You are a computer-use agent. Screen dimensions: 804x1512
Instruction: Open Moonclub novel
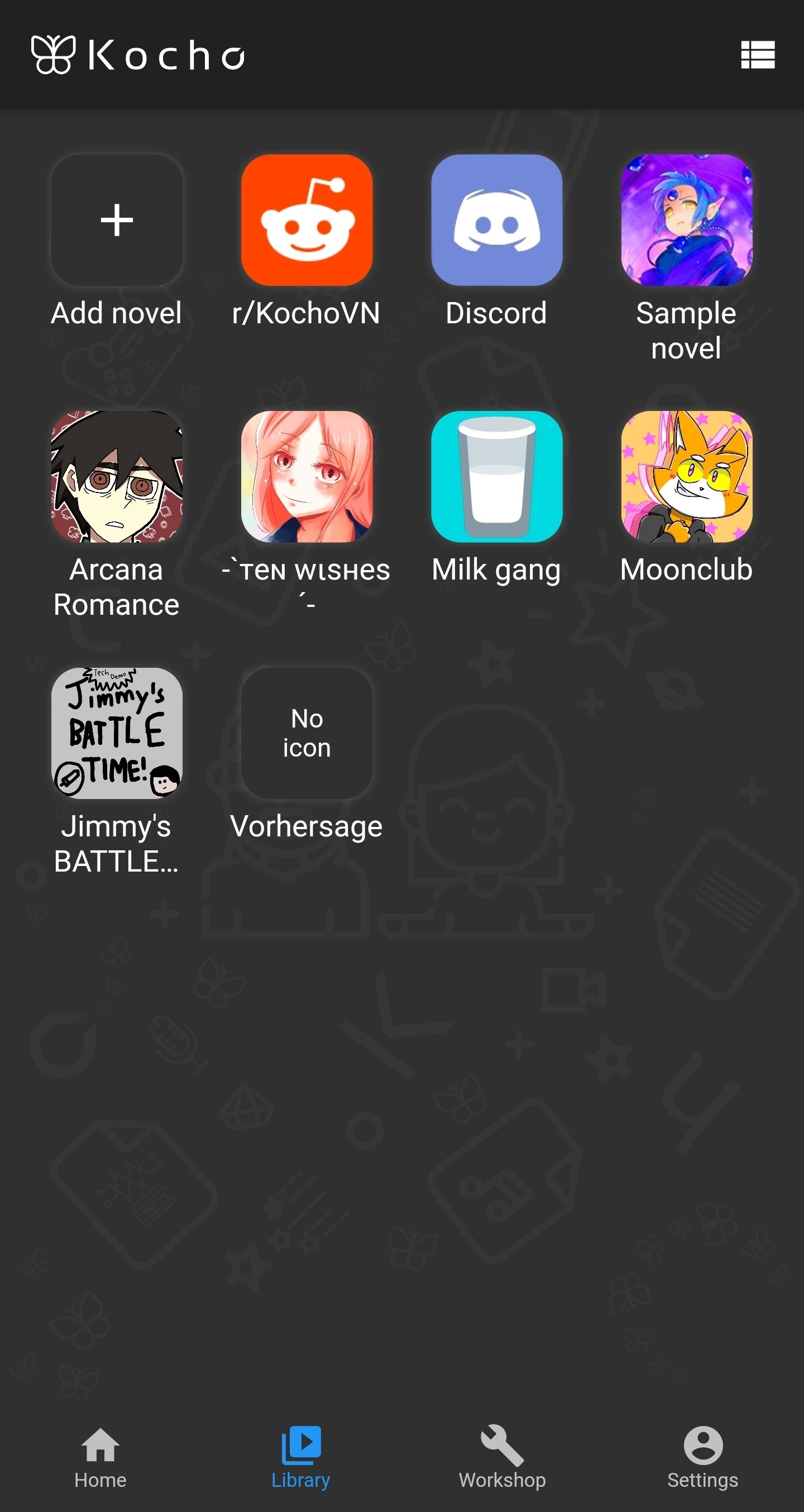coord(686,477)
